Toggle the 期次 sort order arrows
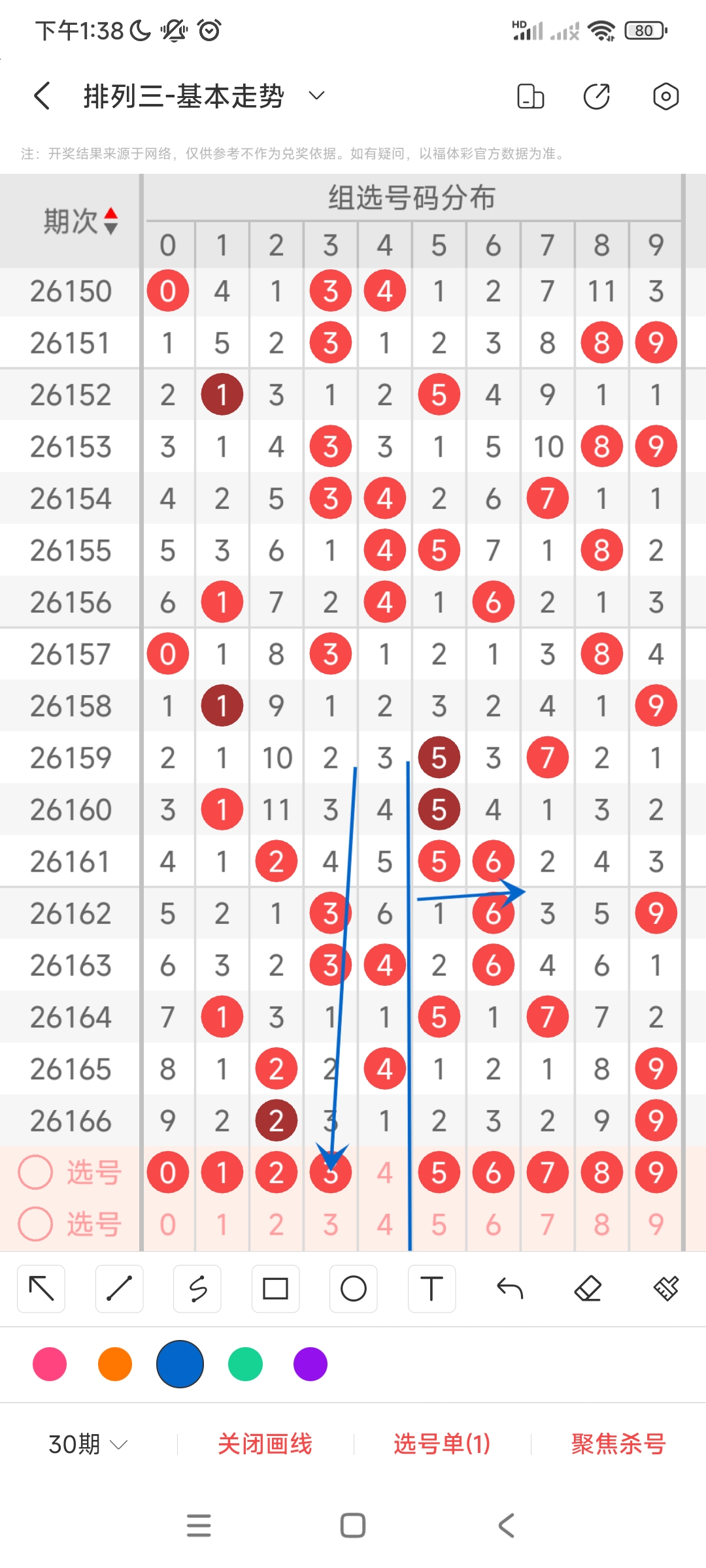This screenshot has width=706, height=1568. (111, 221)
